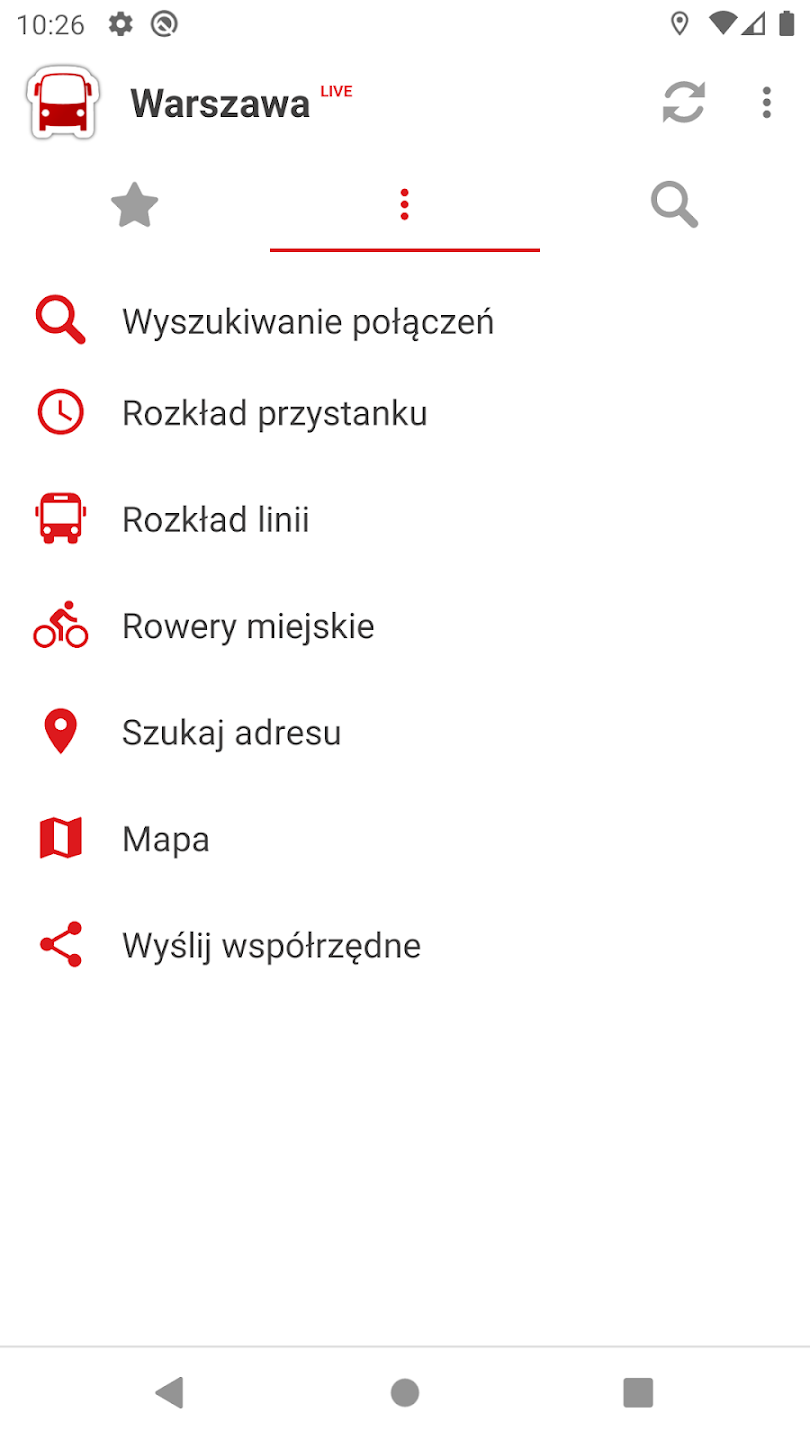Open Rozkład przystanku
810x1440 pixels.
(275, 413)
